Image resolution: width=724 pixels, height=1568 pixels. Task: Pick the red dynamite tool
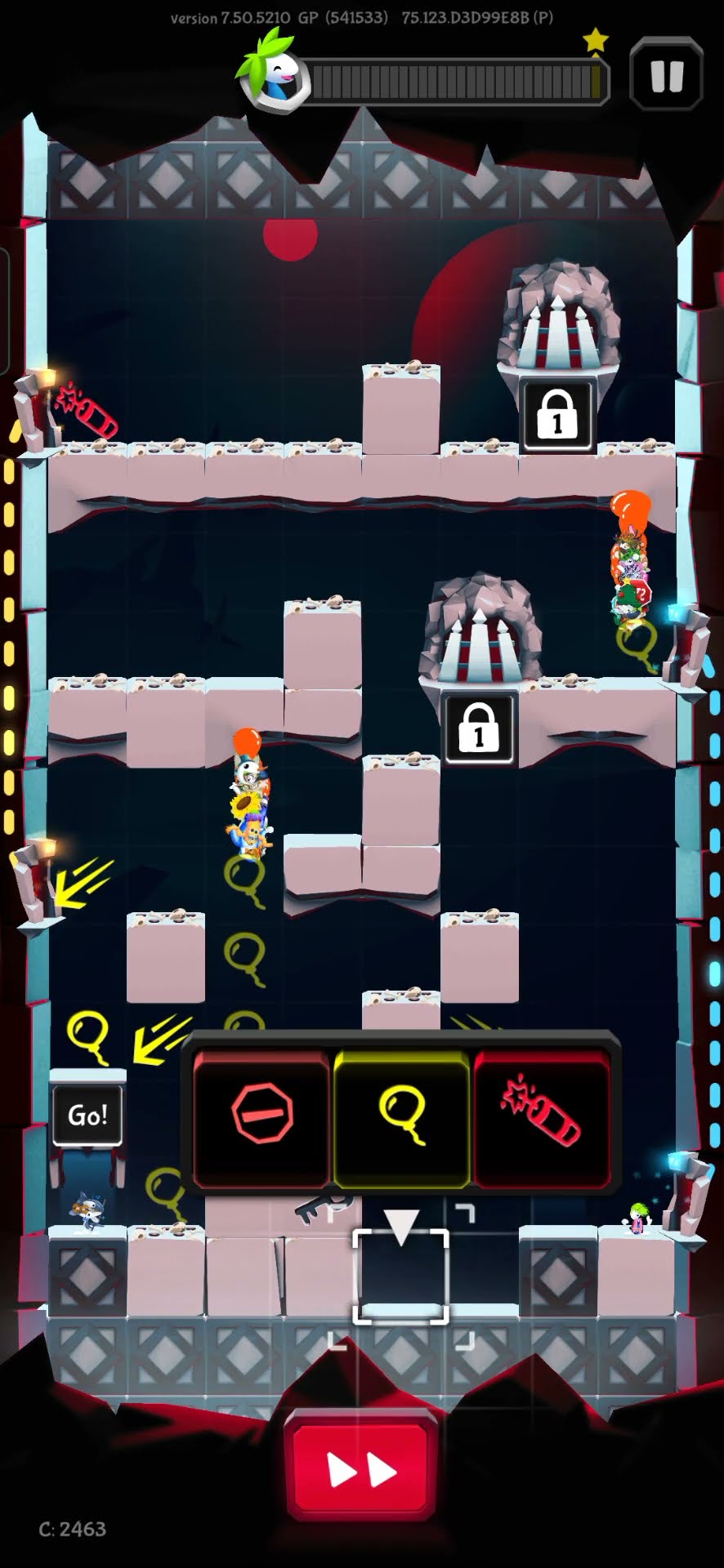click(x=541, y=1116)
